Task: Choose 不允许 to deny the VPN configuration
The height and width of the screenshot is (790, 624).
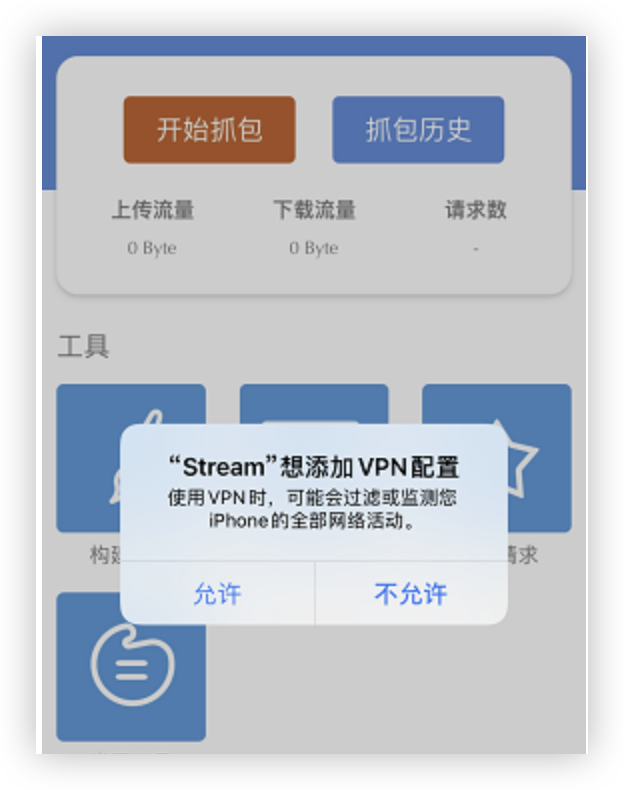Action: point(410,594)
